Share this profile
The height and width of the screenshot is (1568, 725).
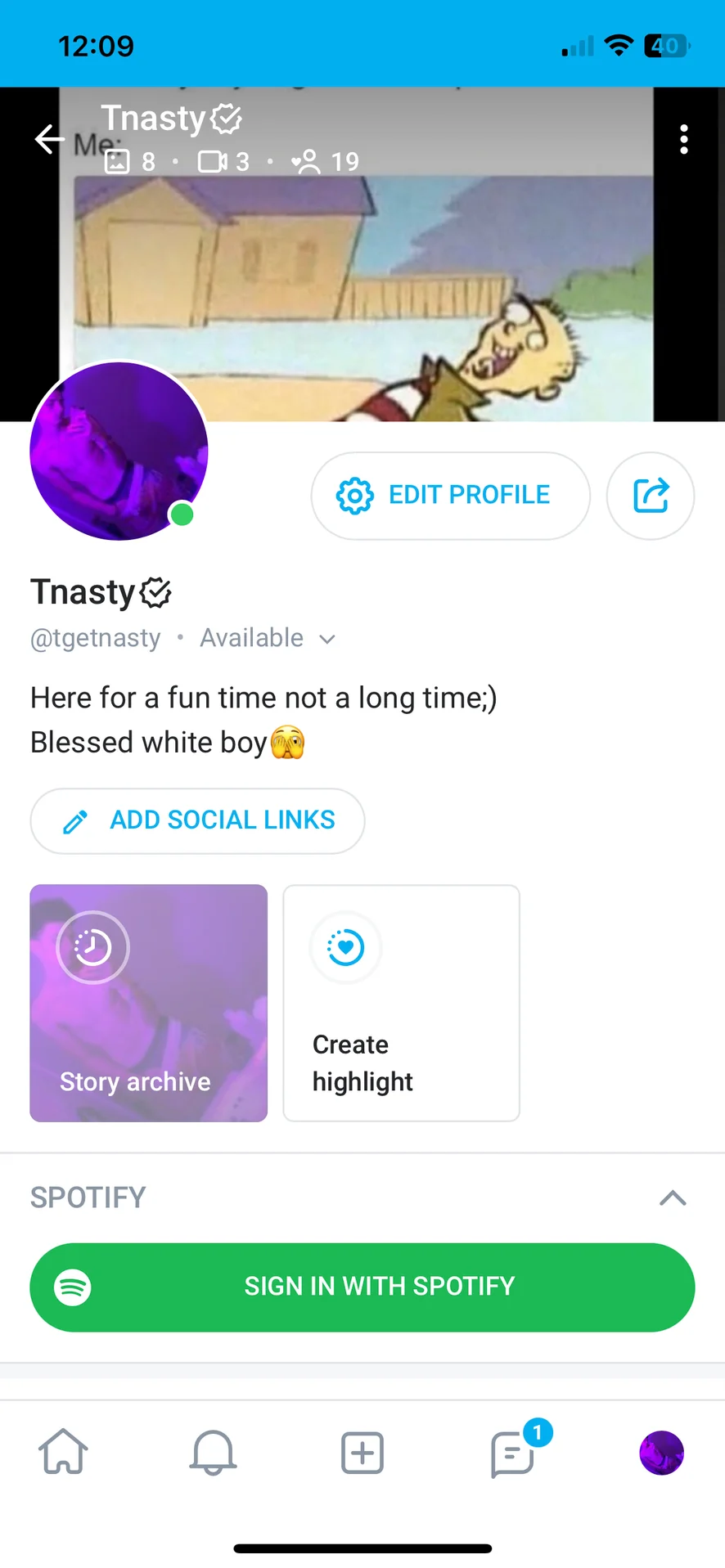[651, 496]
